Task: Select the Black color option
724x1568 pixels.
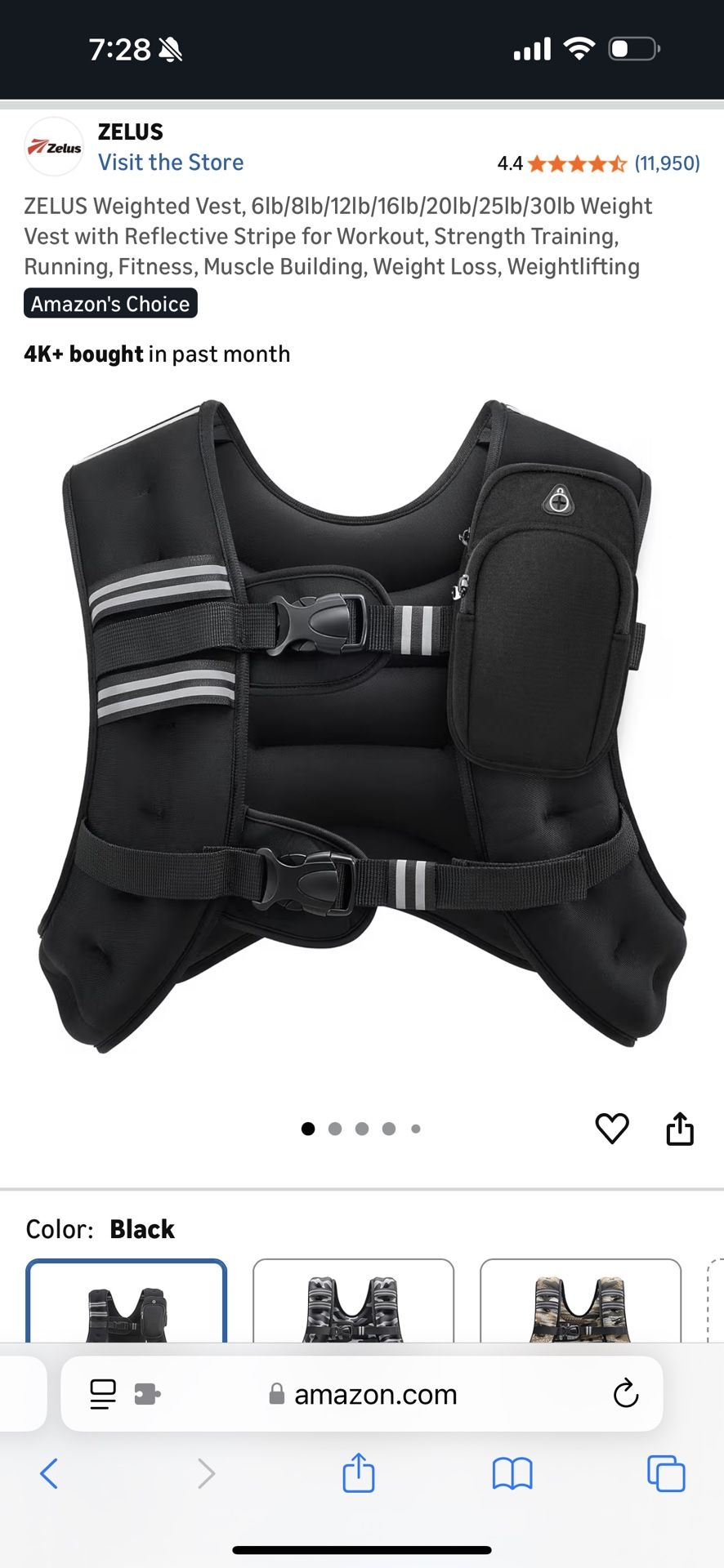Action: 126,1303
